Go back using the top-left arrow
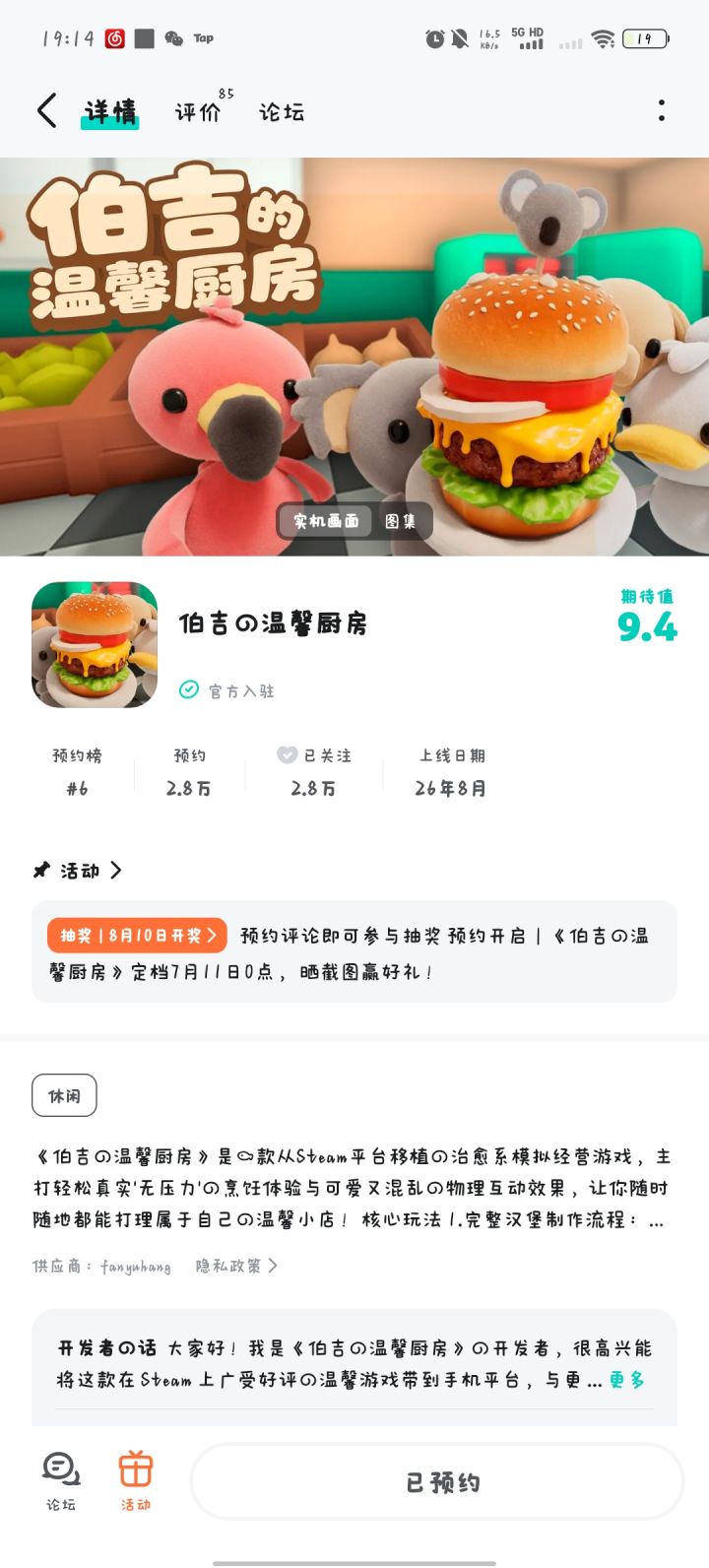The height and width of the screenshot is (1568, 709). (46, 111)
